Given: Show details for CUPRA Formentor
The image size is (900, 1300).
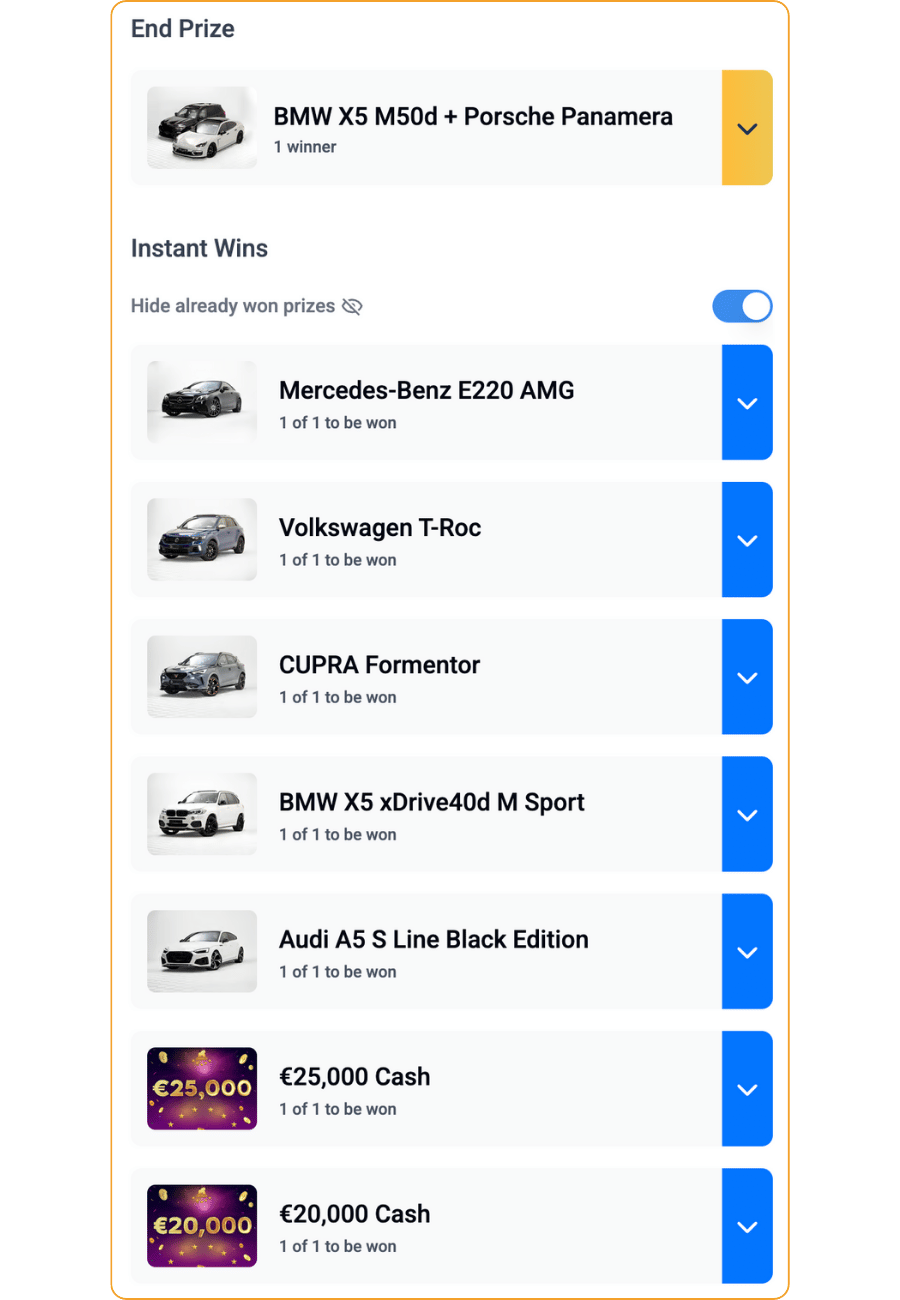Looking at the screenshot, I should pos(747,677).
